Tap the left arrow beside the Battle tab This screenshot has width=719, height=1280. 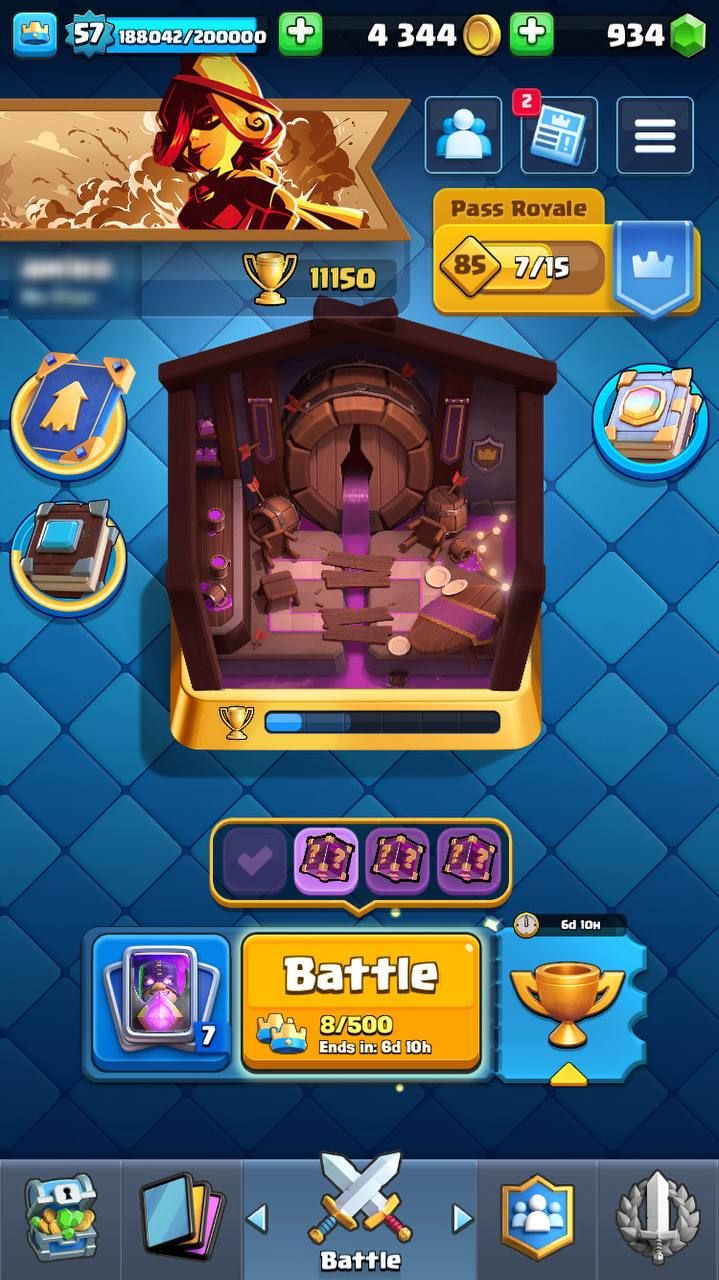click(257, 1218)
